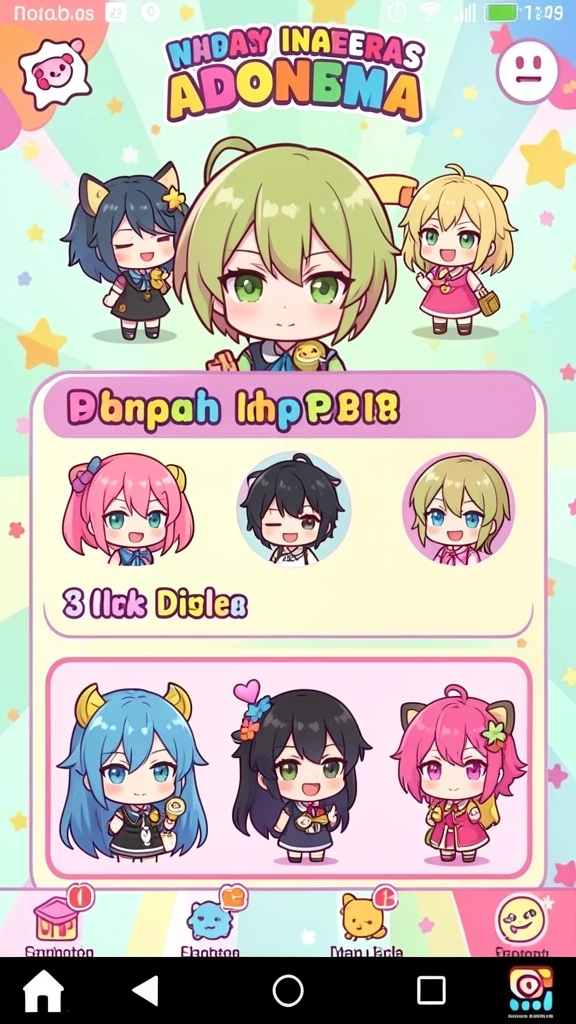The height and width of the screenshot is (1024, 576).
Task: Open recent apps with the square button
Action: (x=431, y=991)
